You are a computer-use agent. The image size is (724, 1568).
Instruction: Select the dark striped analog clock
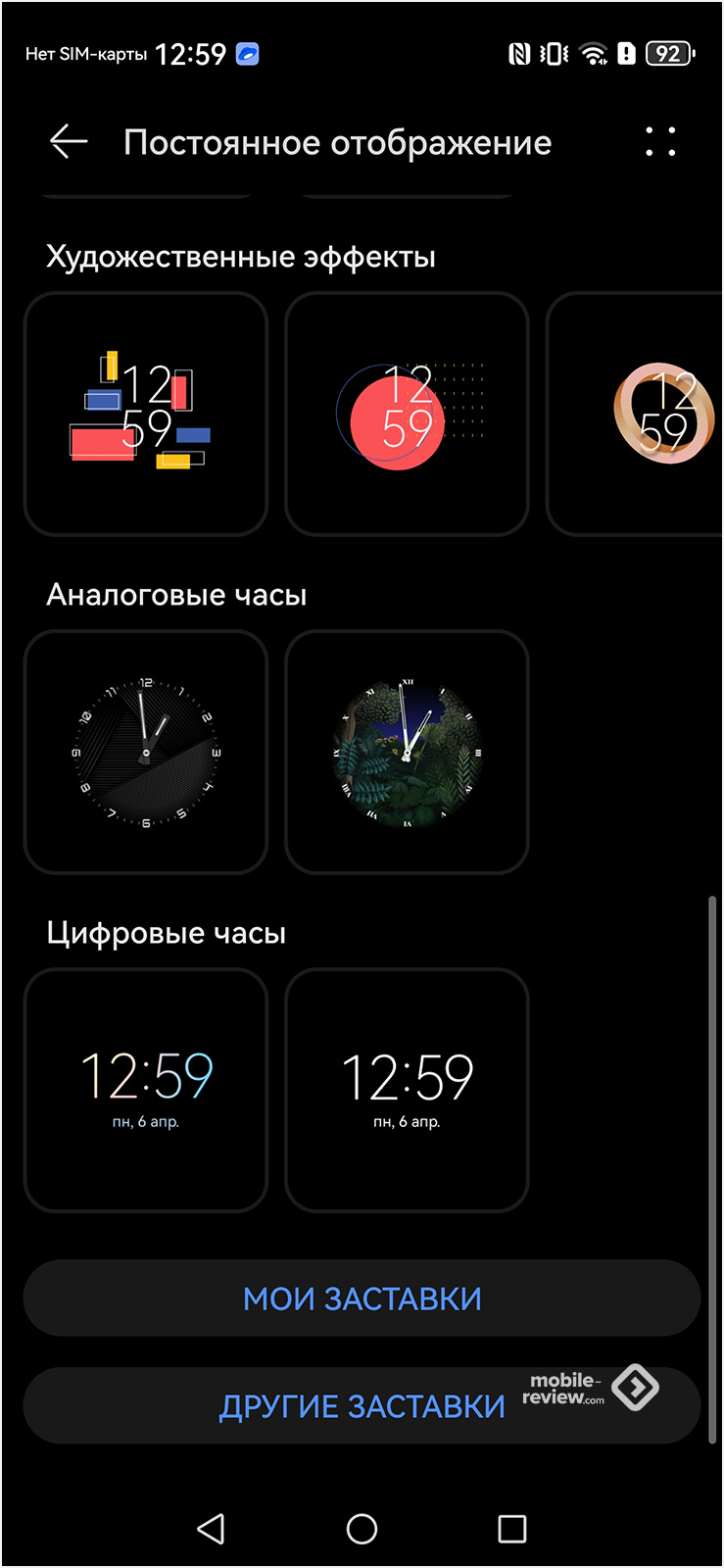[x=146, y=752]
